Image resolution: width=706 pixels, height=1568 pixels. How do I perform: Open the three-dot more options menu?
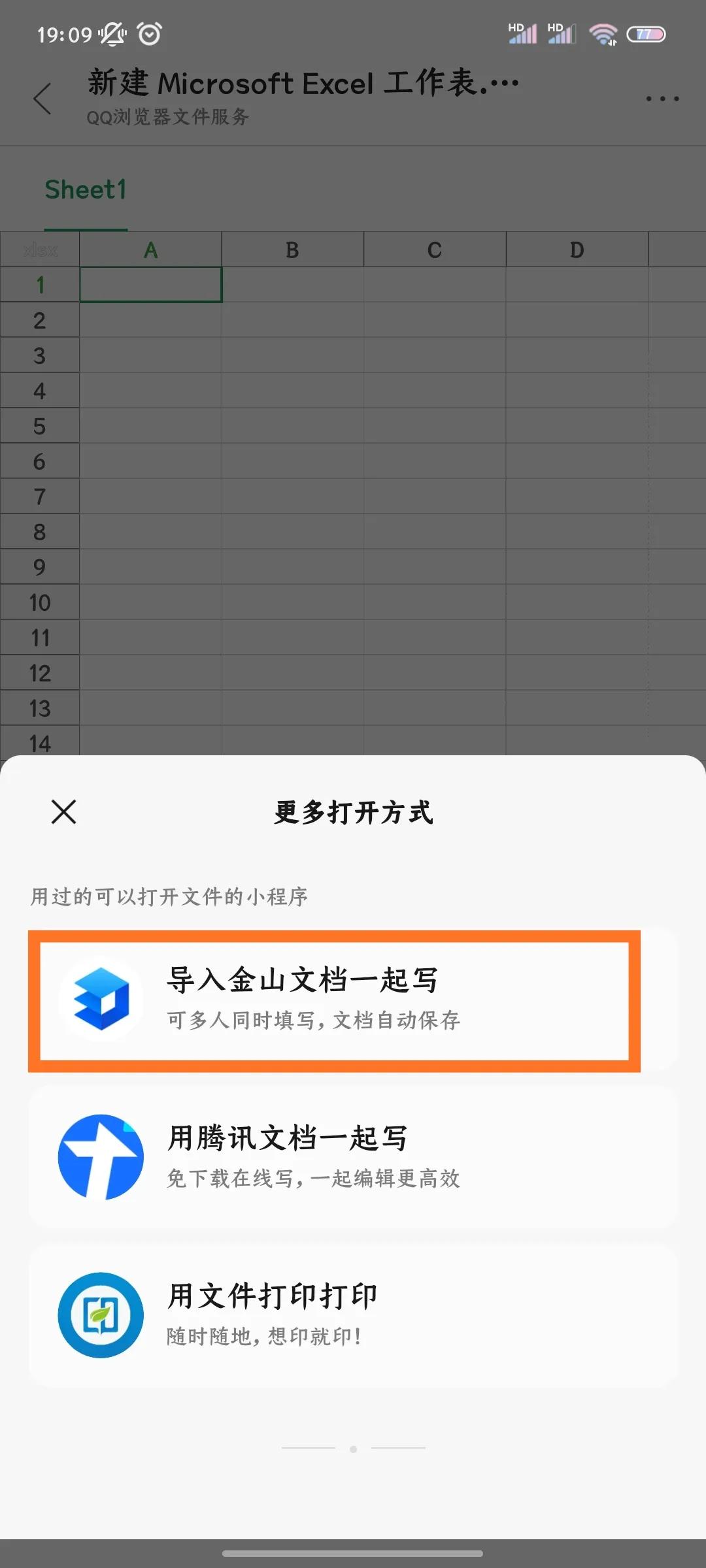coord(662,98)
